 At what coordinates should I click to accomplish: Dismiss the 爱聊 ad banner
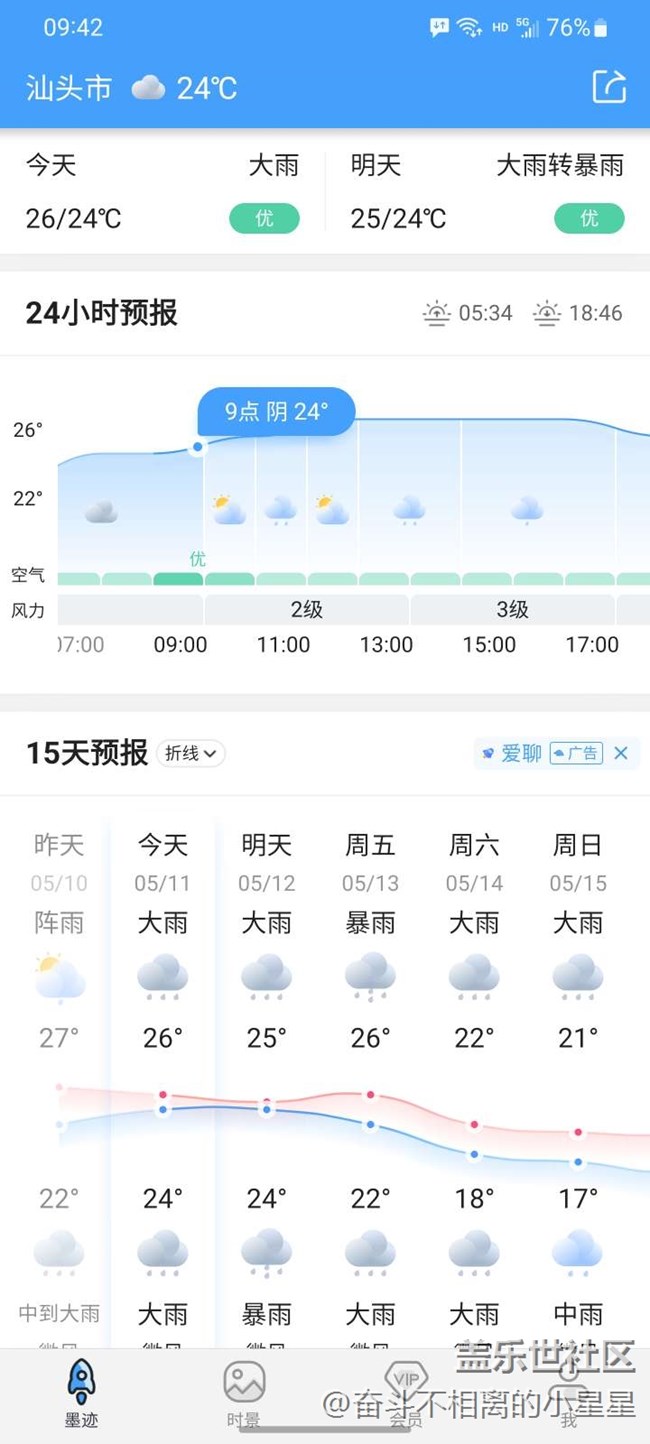tap(621, 753)
